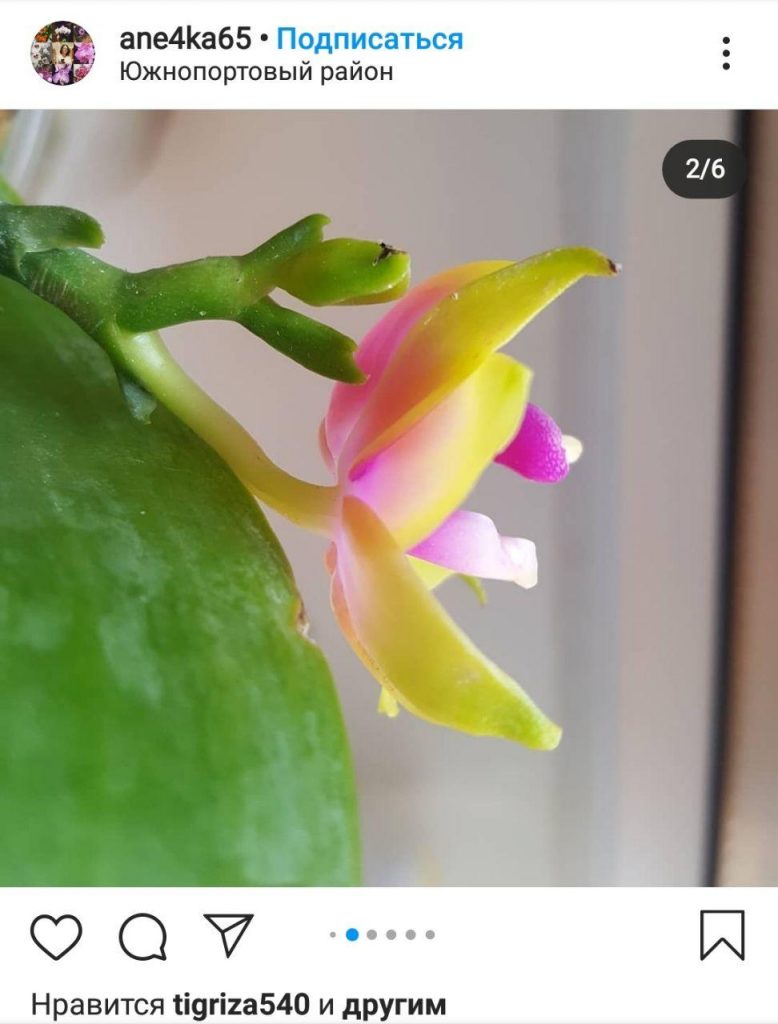The height and width of the screenshot is (1024, 778).
Task: View others who liked via другим
Action: (394, 1004)
